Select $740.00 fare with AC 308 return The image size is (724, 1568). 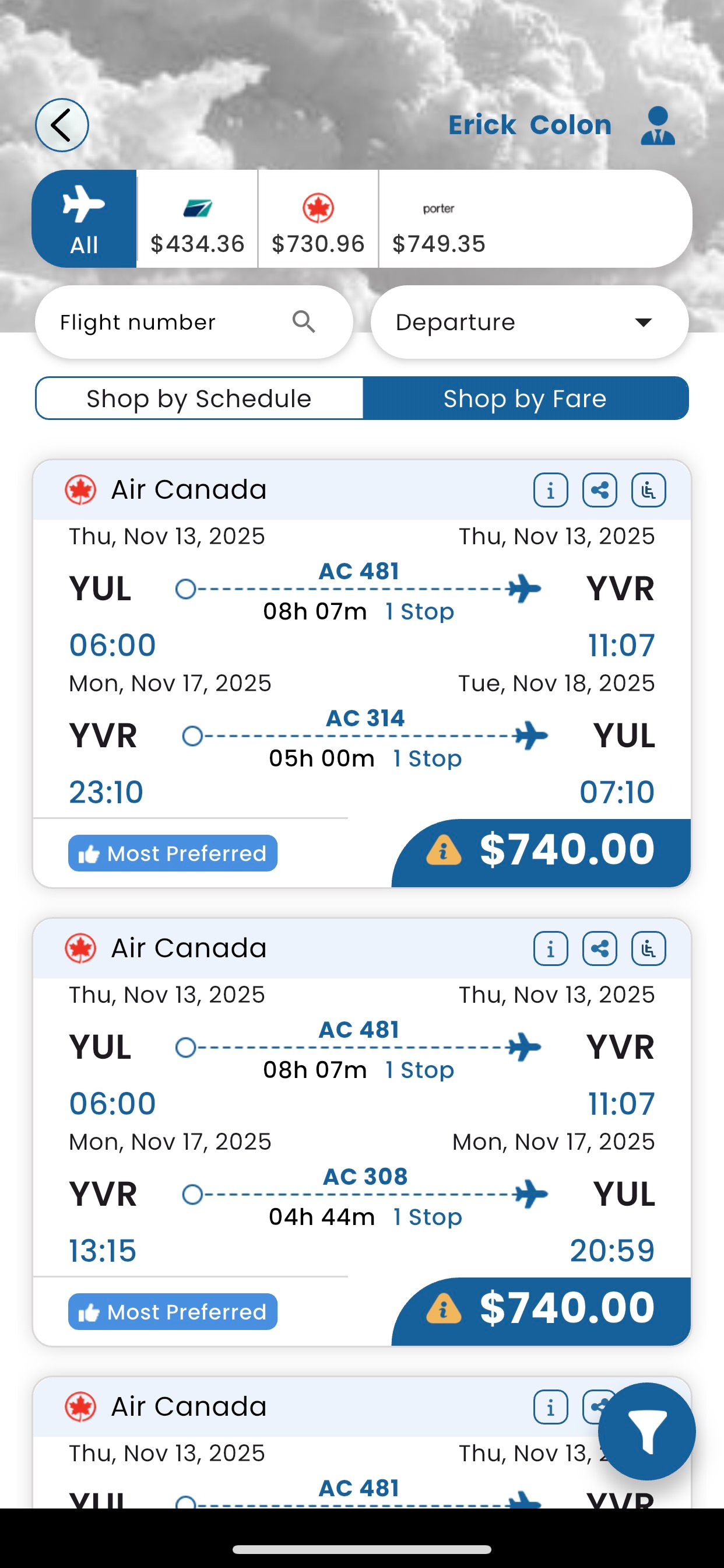[x=541, y=1311]
